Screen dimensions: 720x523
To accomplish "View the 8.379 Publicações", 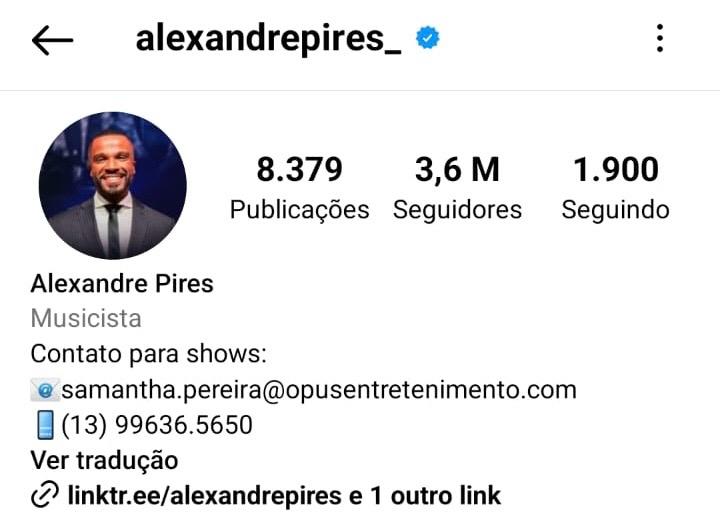I will [299, 187].
